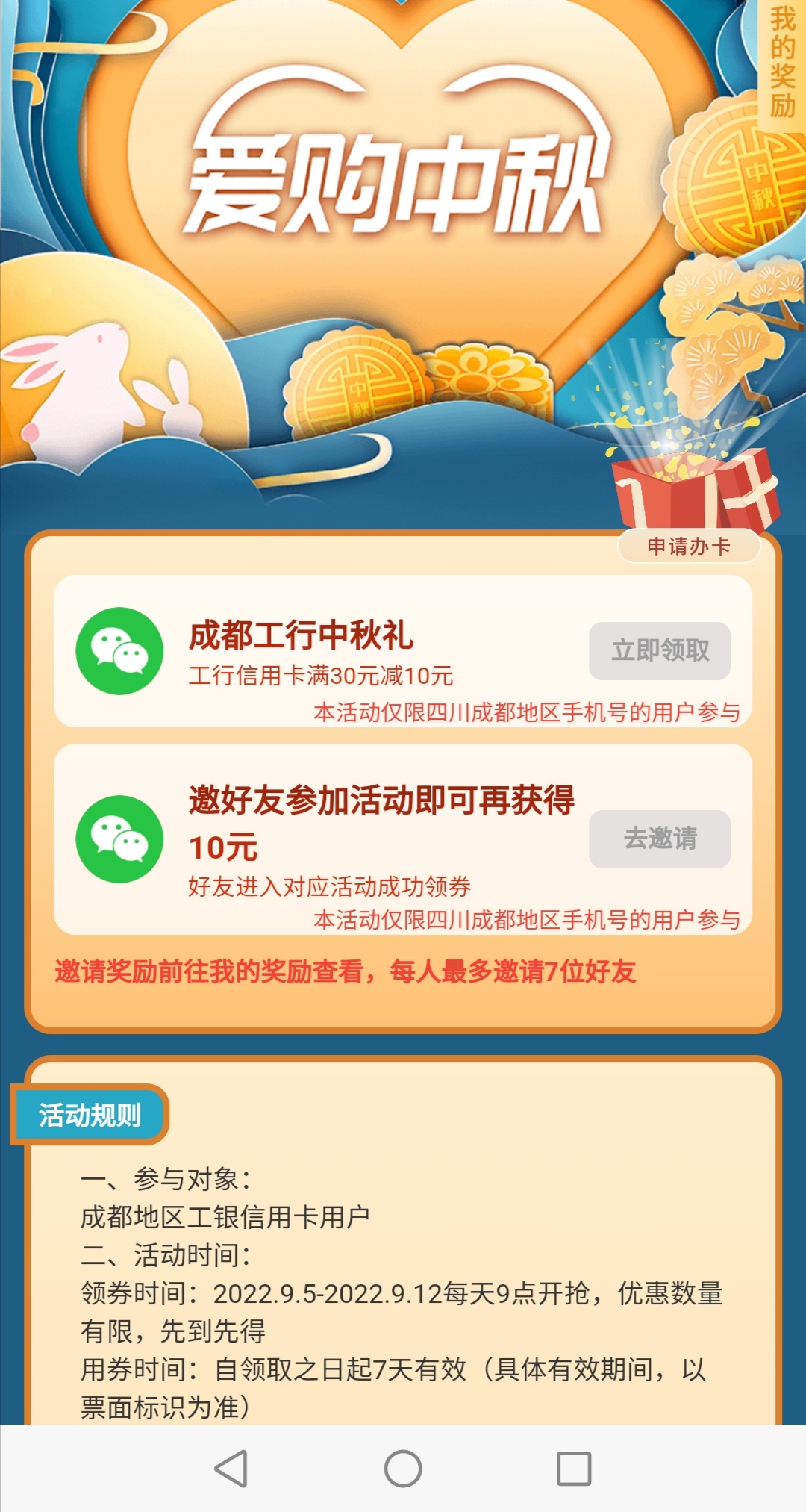Tap the 申请办卡 button
806x1512 pixels.
click(688, 547)
